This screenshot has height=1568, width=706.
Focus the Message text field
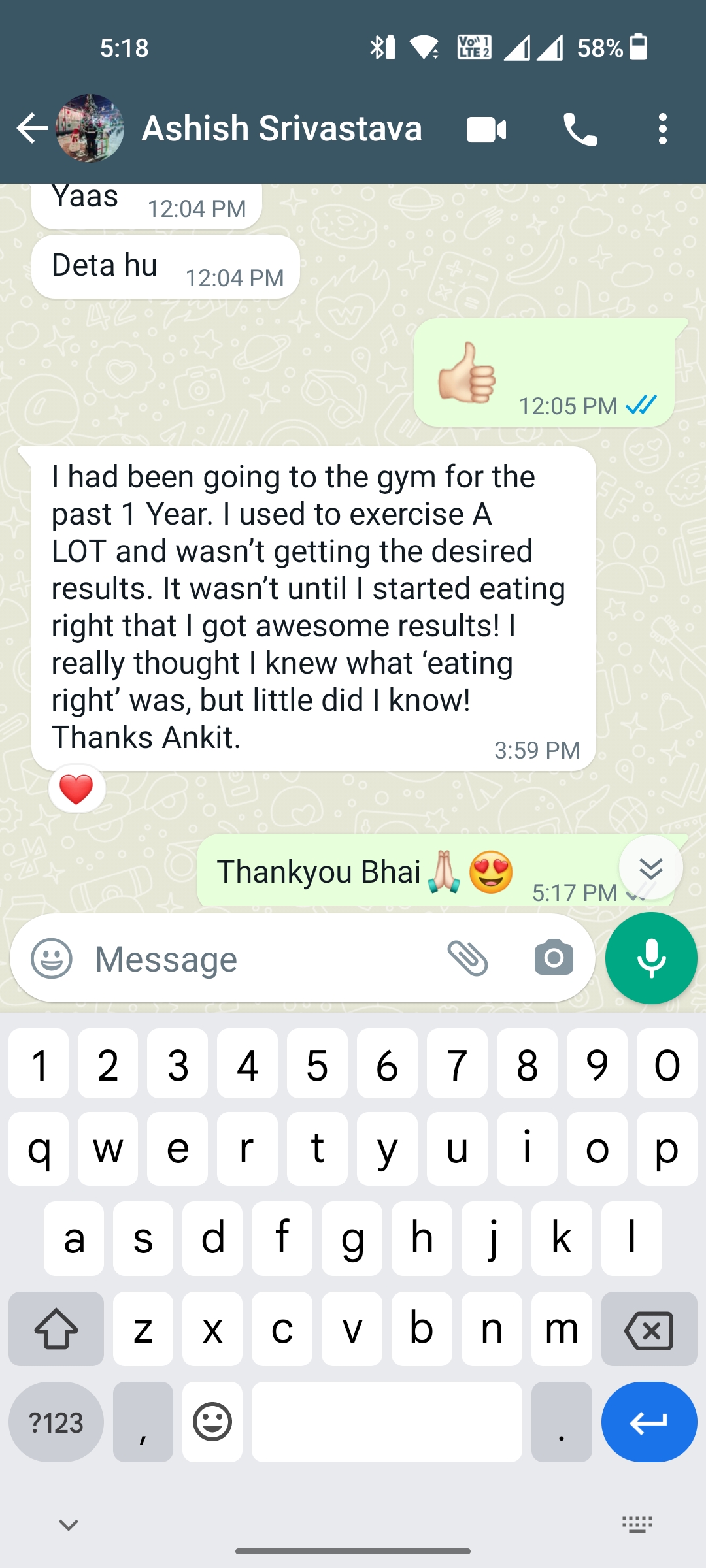[261, 958]
